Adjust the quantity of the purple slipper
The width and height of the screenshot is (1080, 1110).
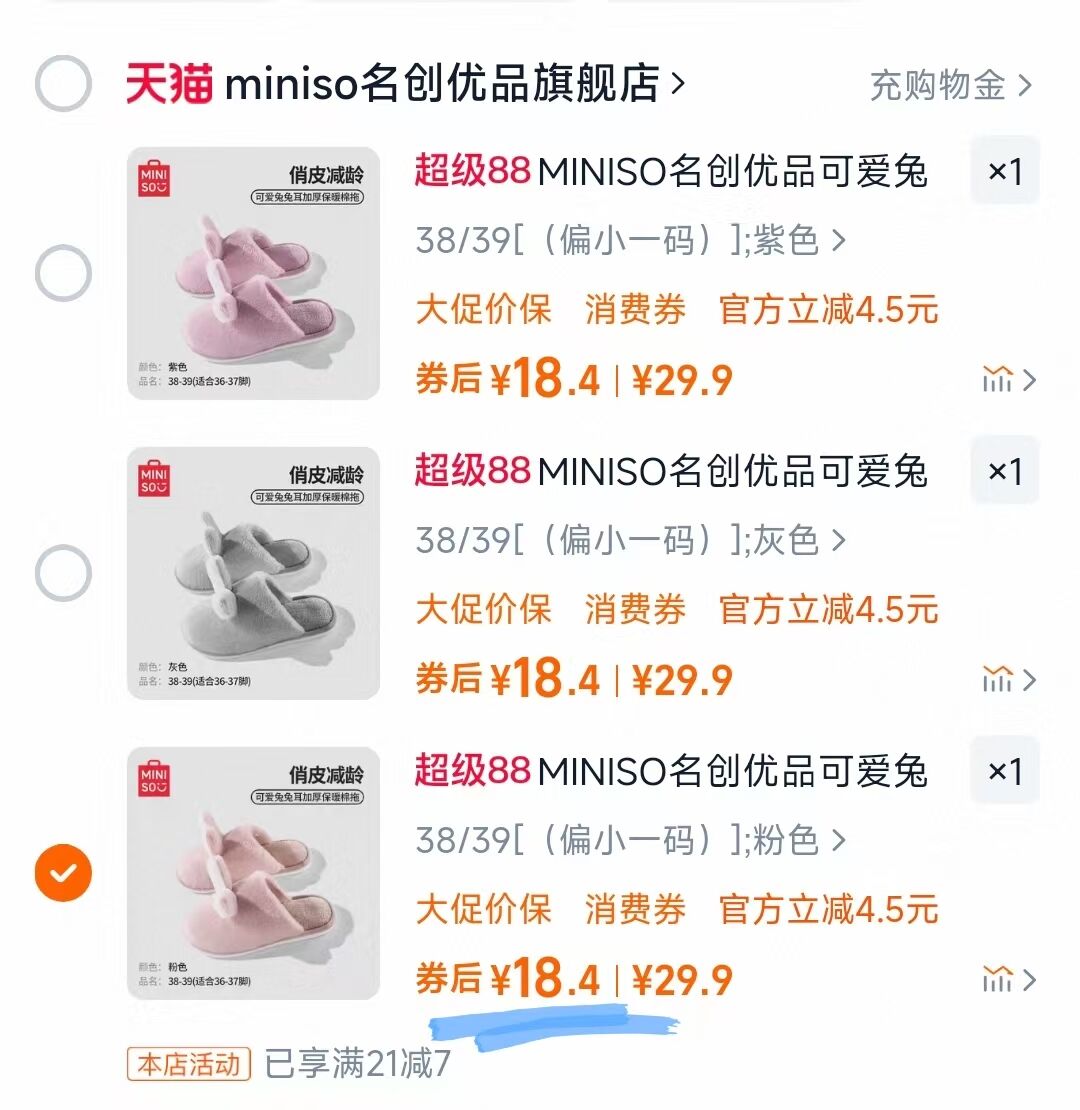pyautogui.click(x=1005, y=172)
